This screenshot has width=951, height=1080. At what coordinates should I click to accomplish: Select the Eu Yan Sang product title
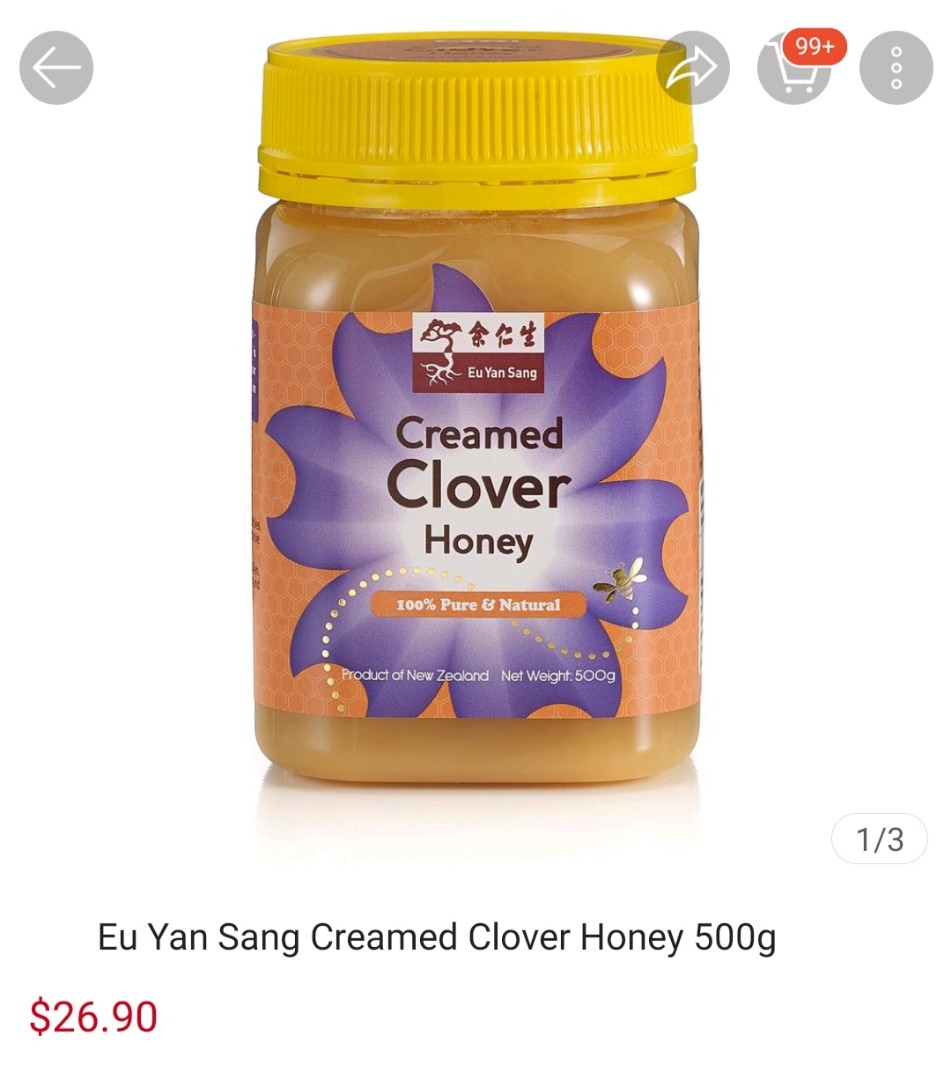[x=440, y=937]
